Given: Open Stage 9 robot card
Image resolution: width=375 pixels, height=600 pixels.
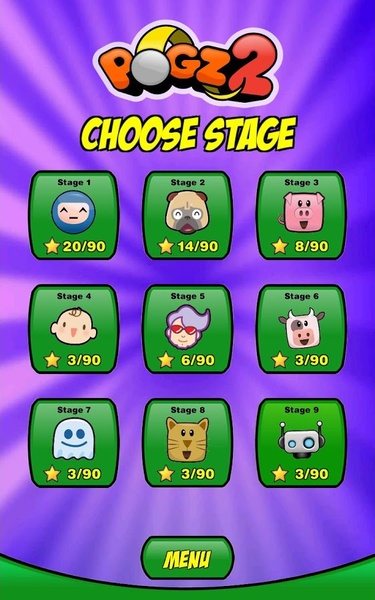Looking at the screenshot, I should 301,443.
